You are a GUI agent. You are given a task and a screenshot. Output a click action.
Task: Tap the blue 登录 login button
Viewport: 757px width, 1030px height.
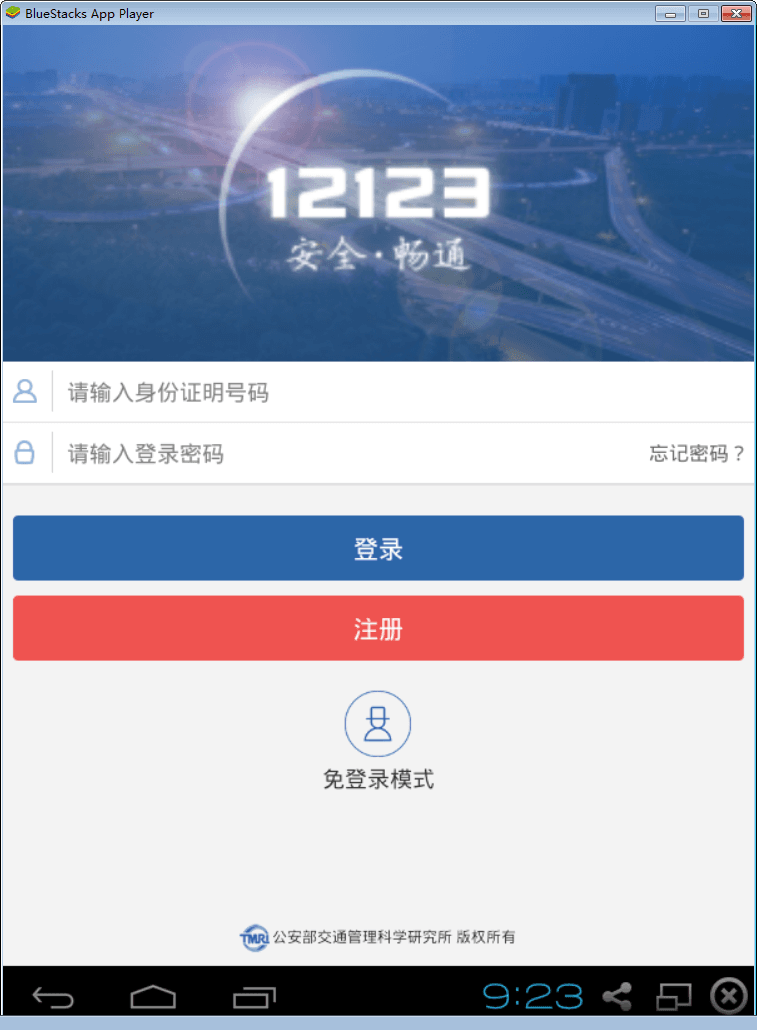tap(378, 548)
